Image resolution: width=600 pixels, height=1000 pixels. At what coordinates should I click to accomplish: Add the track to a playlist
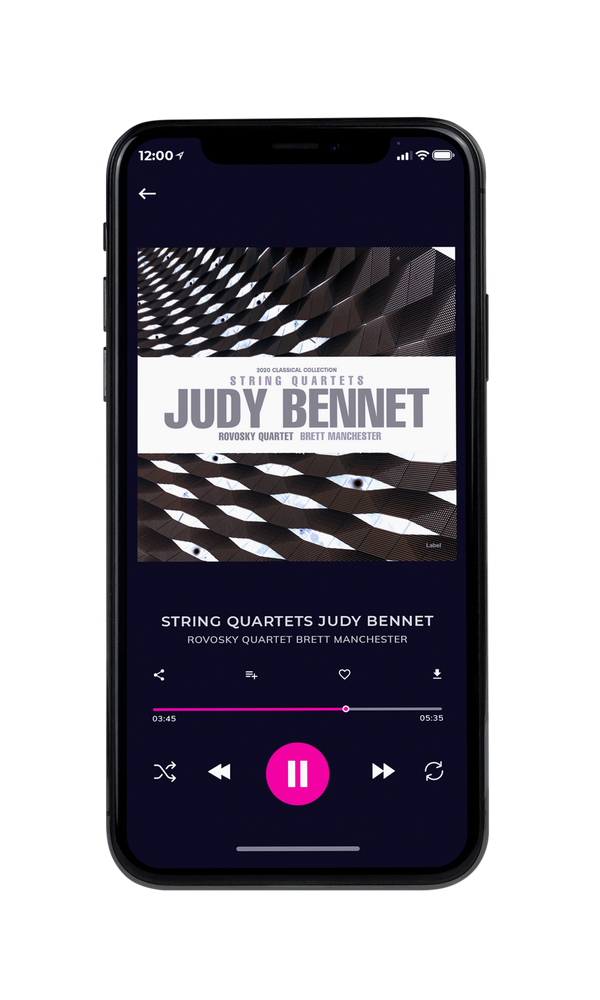point(251,675)
